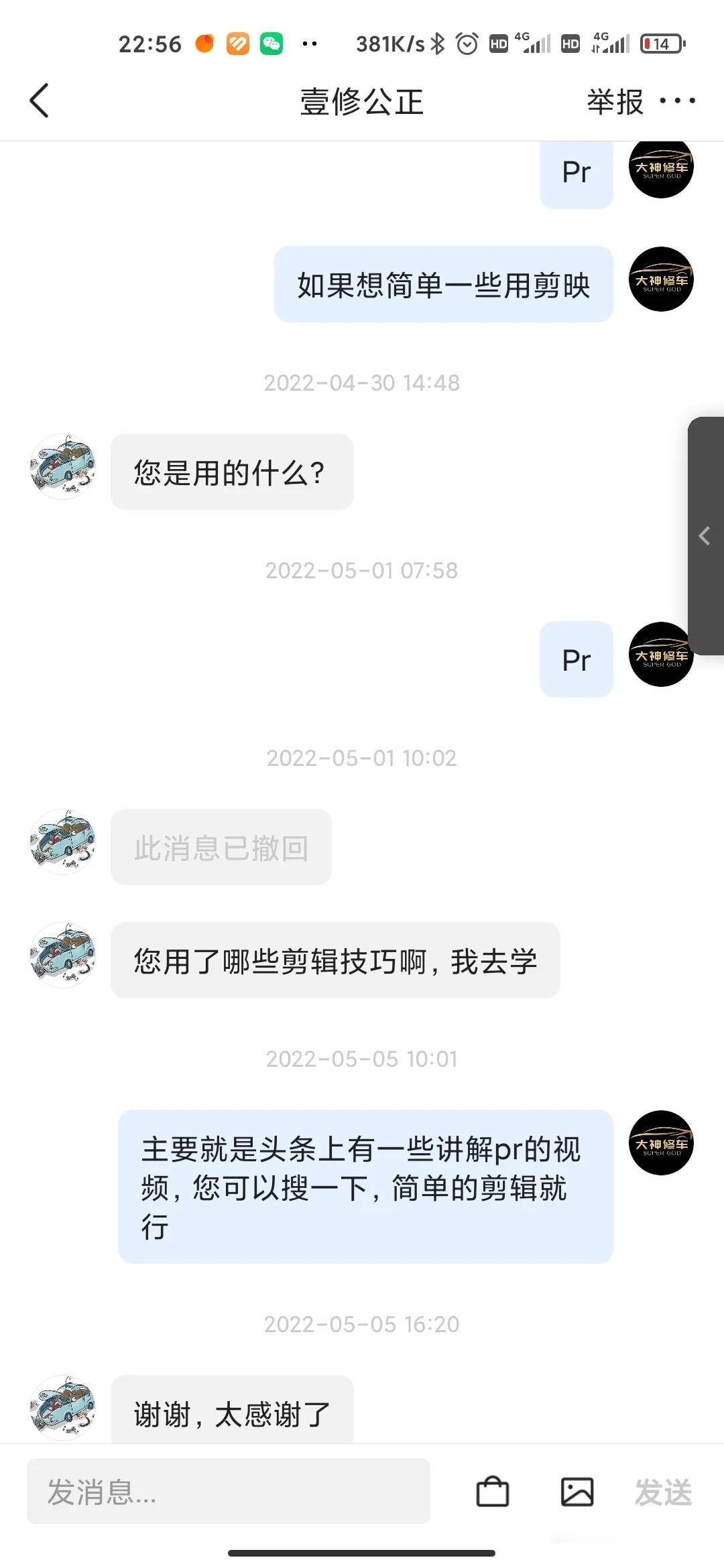The width and height of the screenshot is (724, 1568).
Task: Tap 发送 to send the message
Action: [x=663, y=1492]
